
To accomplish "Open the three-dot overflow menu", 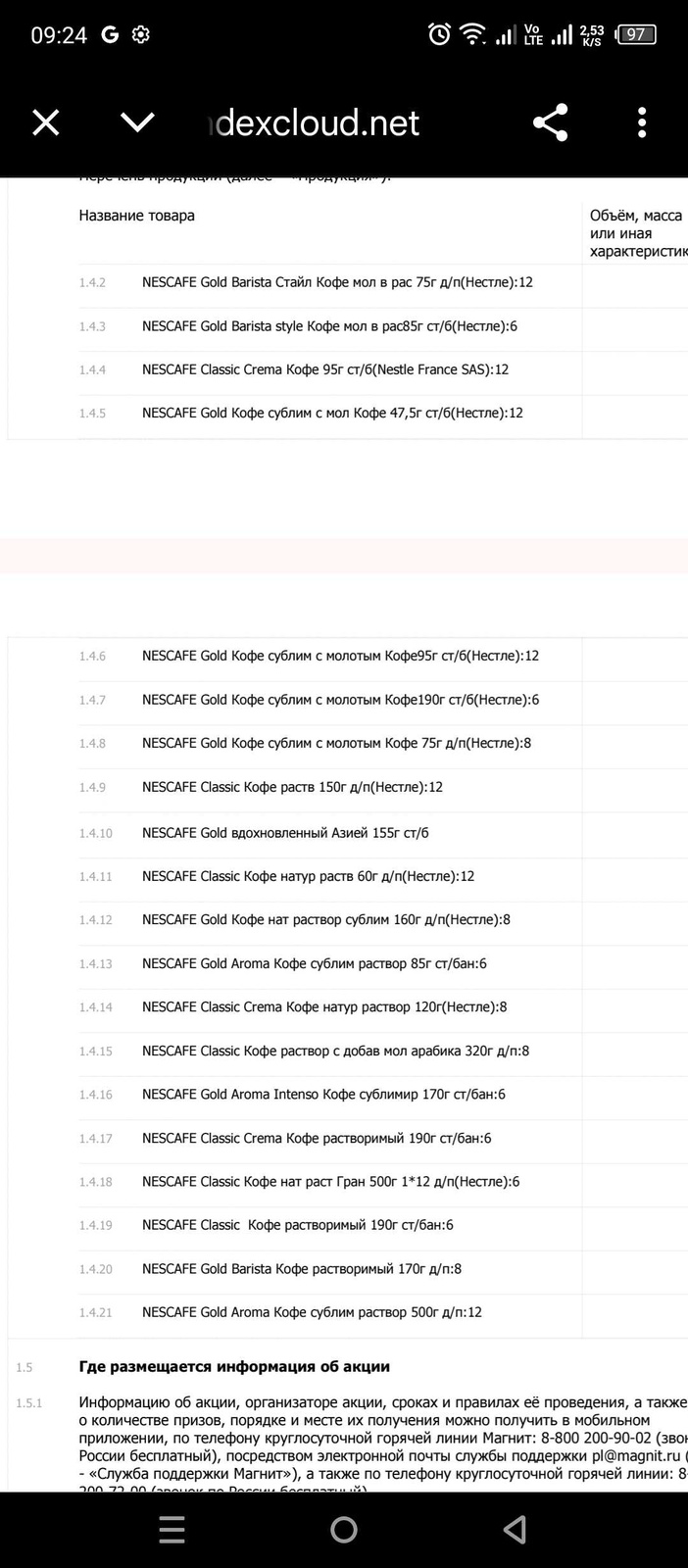I will (642, 122).
